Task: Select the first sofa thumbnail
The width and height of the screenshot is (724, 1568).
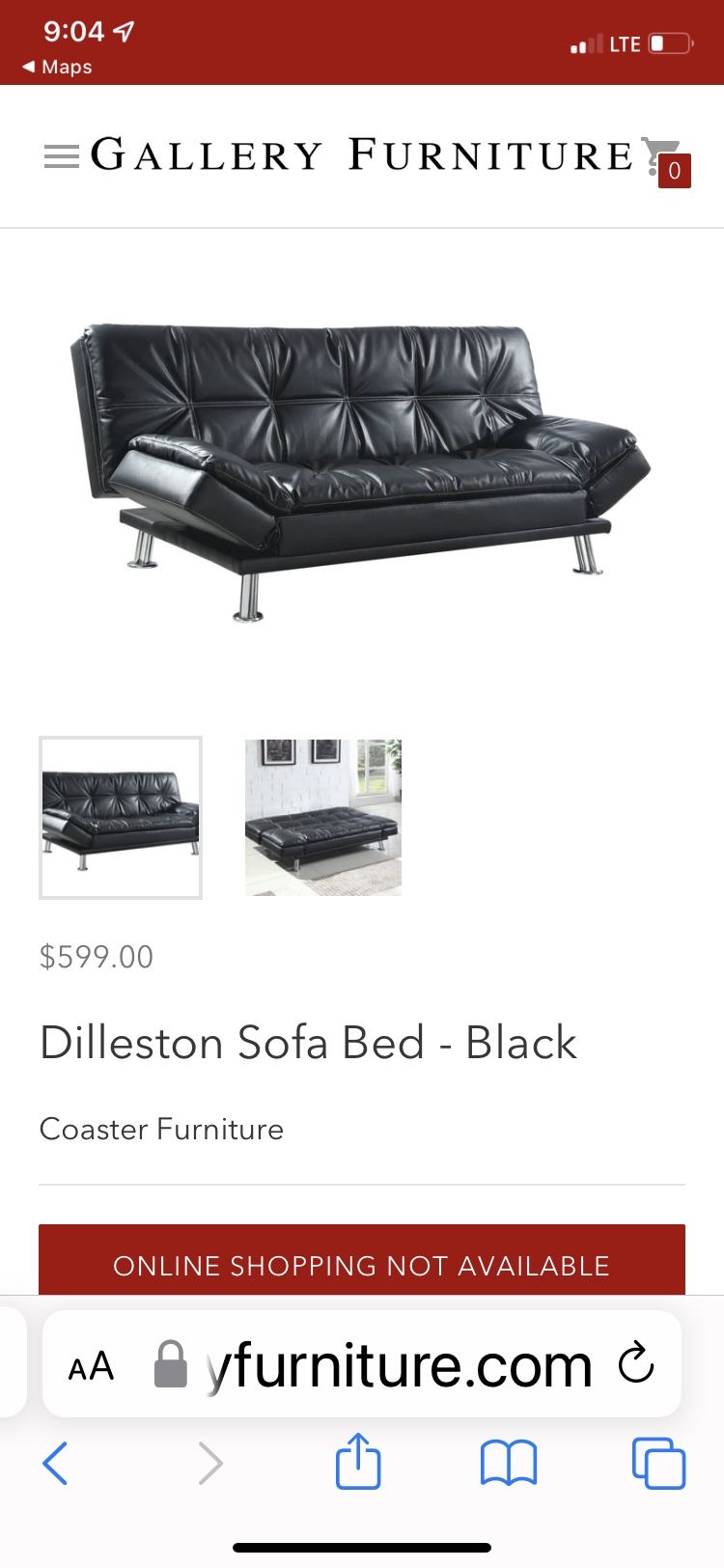Action: (120, 817)
